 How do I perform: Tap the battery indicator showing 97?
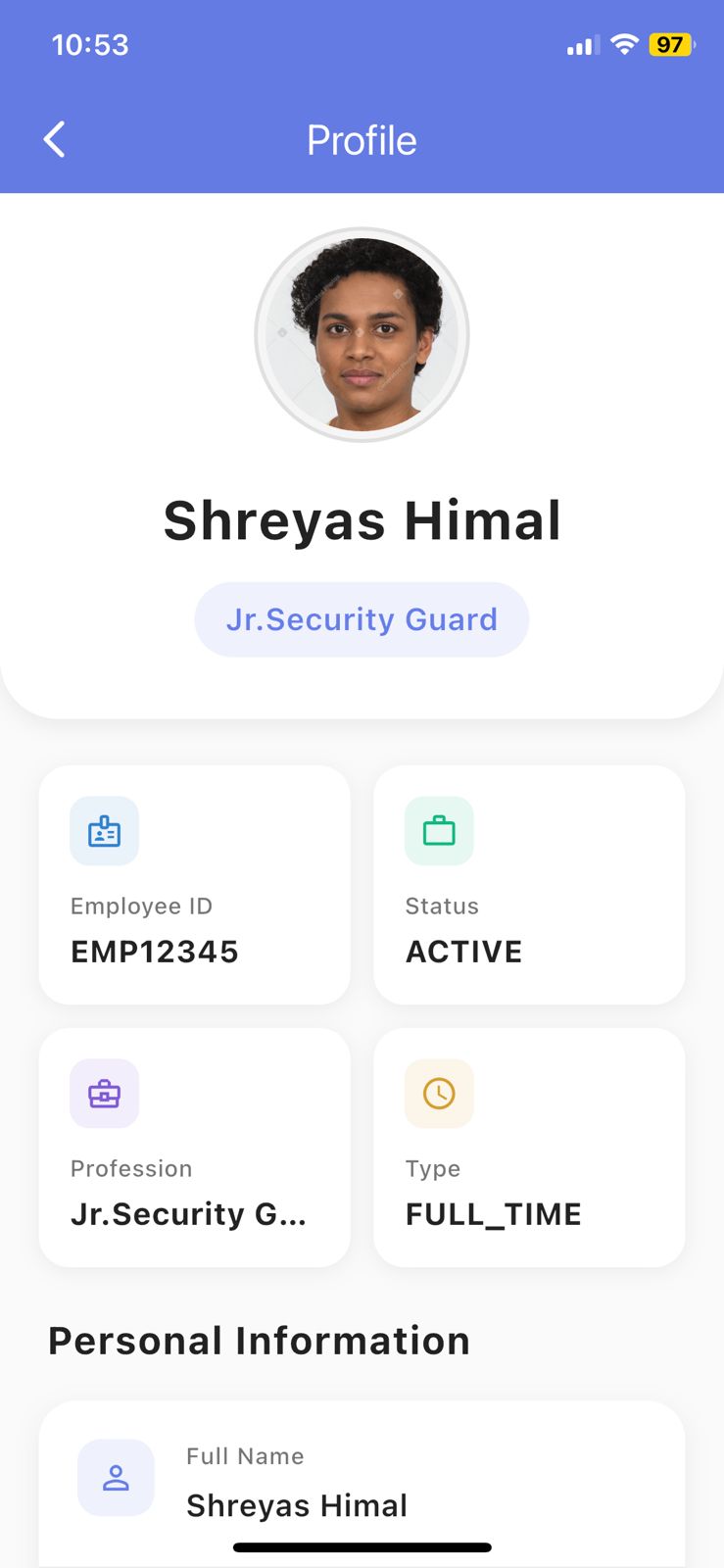670,44
